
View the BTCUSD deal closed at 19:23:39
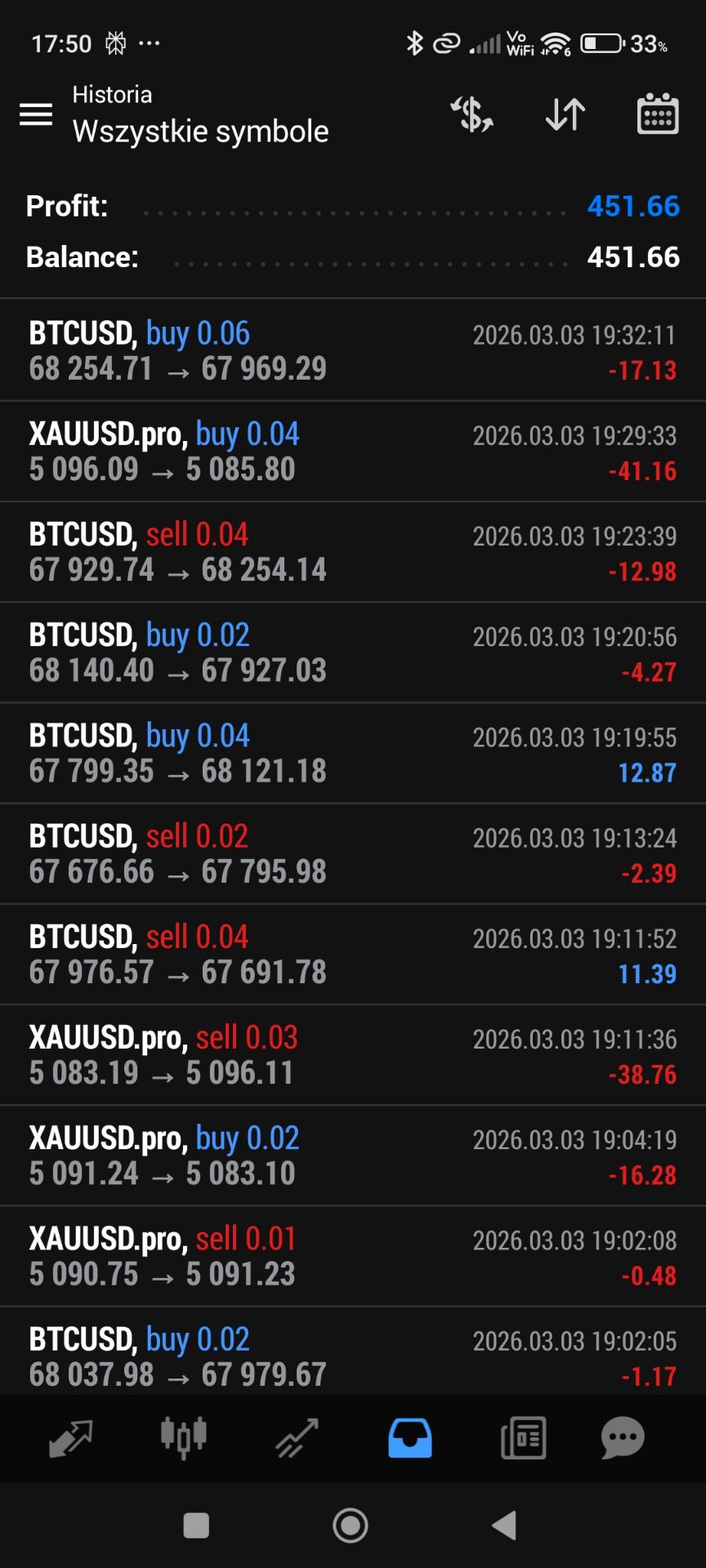click(x=353, y=552)
